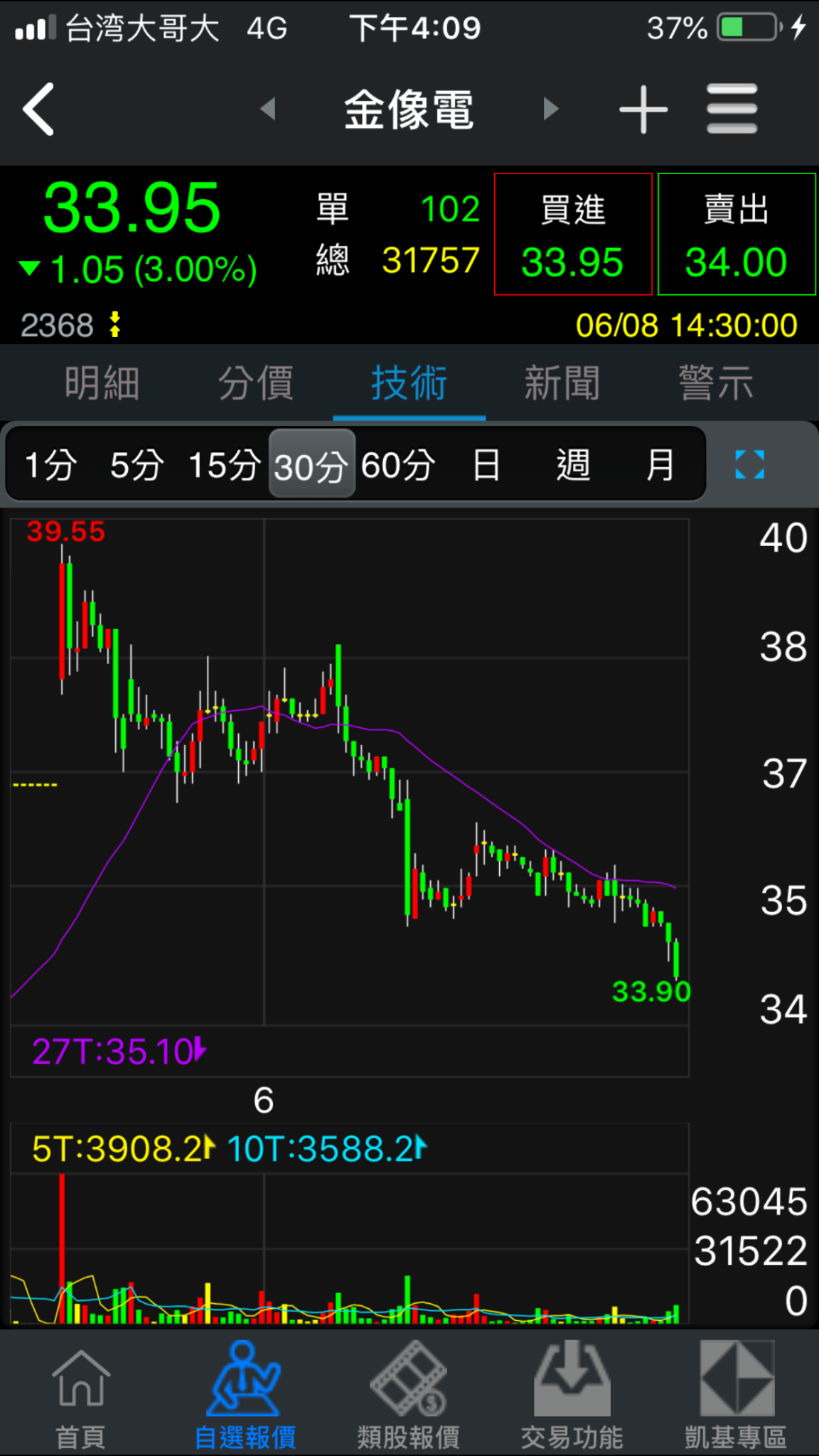Open the hamburger menu
The height and width of the screenshot is (1456, 819).
732,109
